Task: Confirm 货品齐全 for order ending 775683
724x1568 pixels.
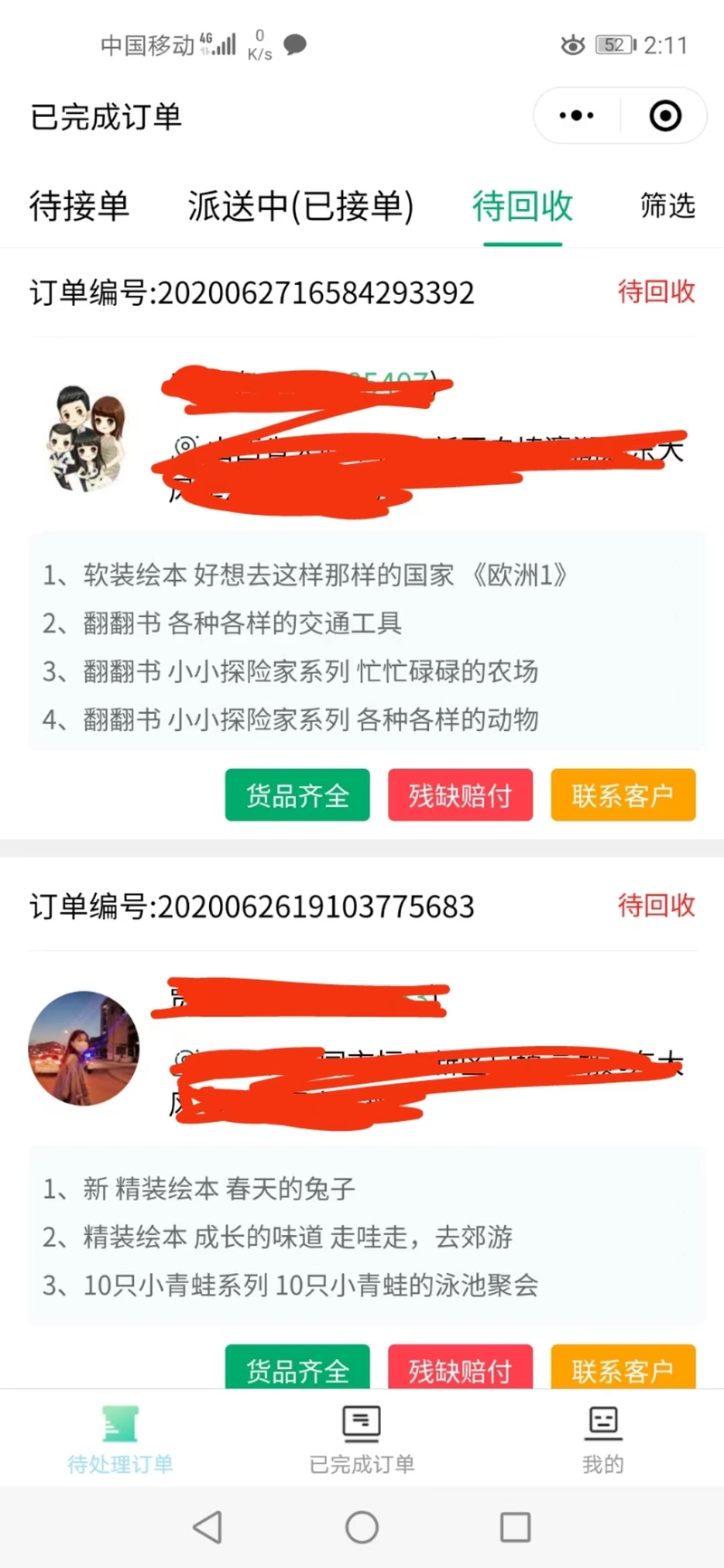Action: pyautogui.click(x=298, y=1367)
